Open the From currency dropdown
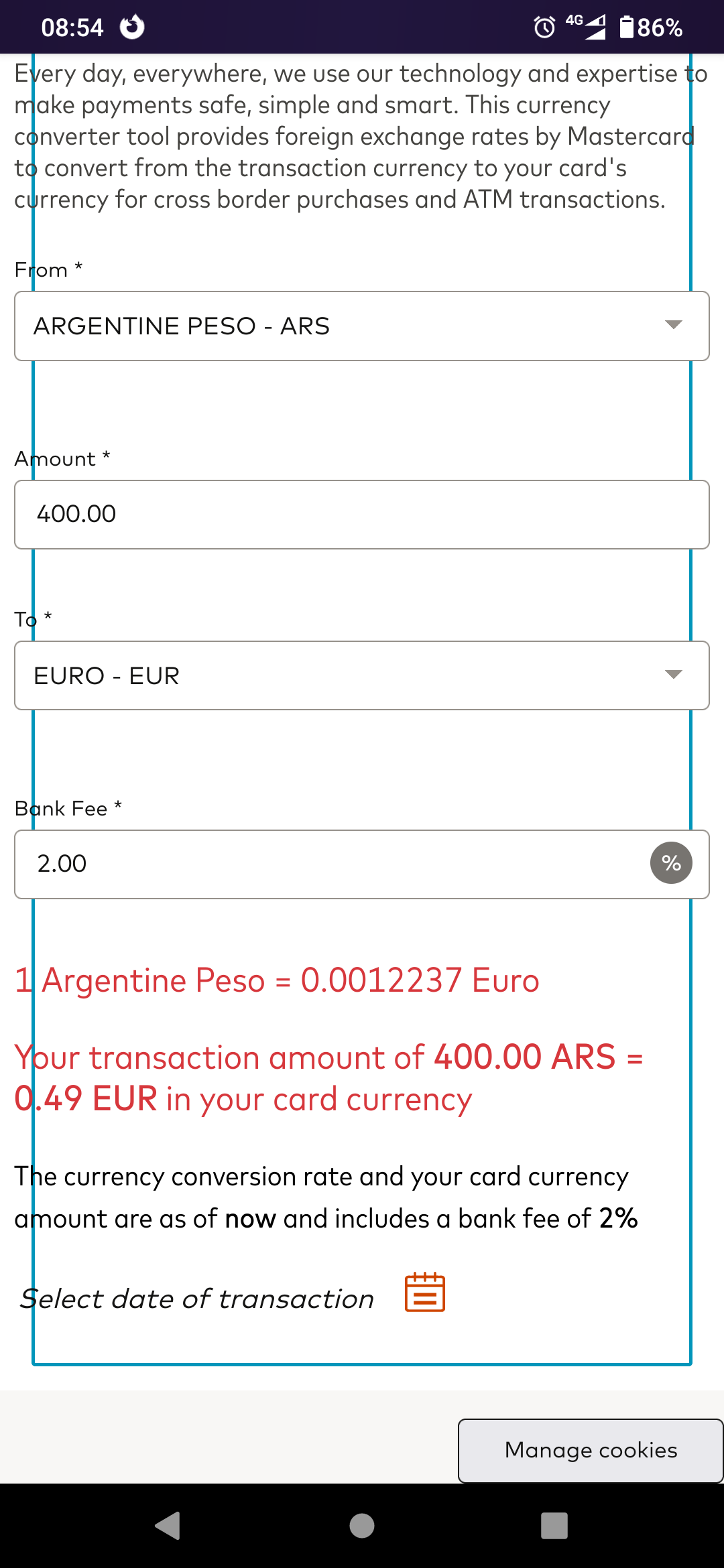Screen dimensions: 724x1568 click(362, 326)
